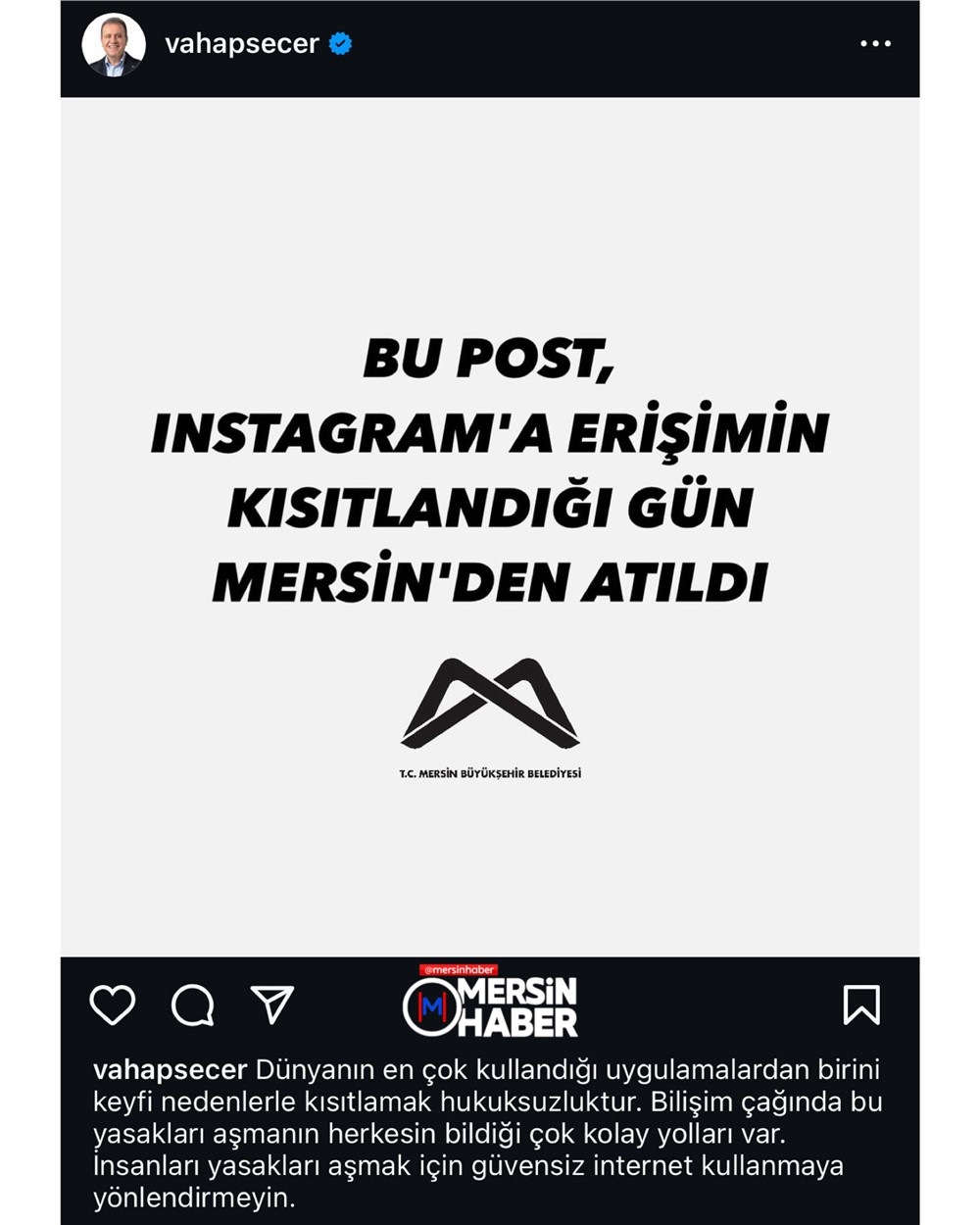
Task: Open the vahapsecer username in the post header
Action: (241, 44)
